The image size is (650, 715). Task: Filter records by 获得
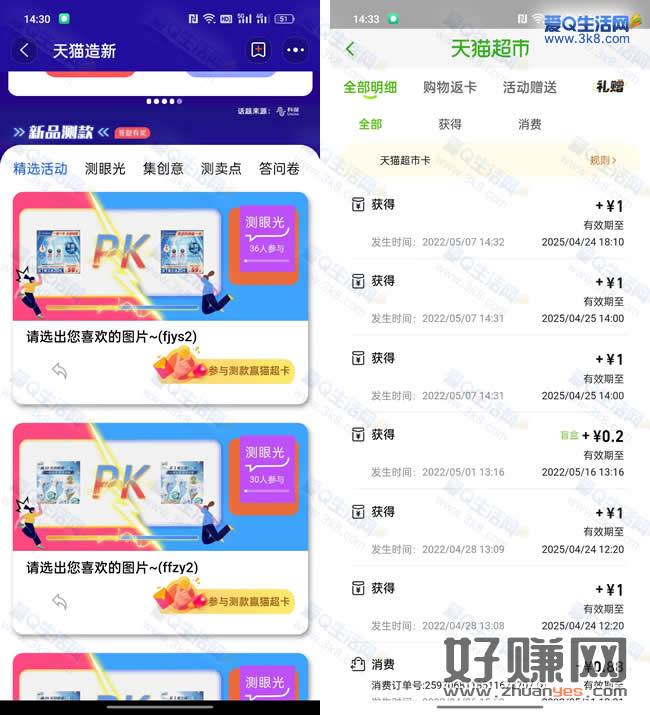(450, 125)
